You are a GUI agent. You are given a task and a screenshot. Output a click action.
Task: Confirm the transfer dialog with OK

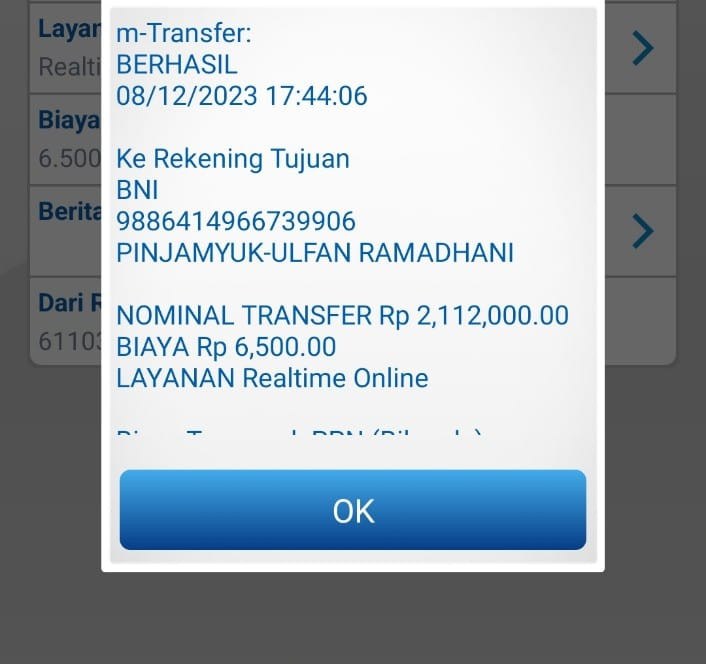coord(353,510)
